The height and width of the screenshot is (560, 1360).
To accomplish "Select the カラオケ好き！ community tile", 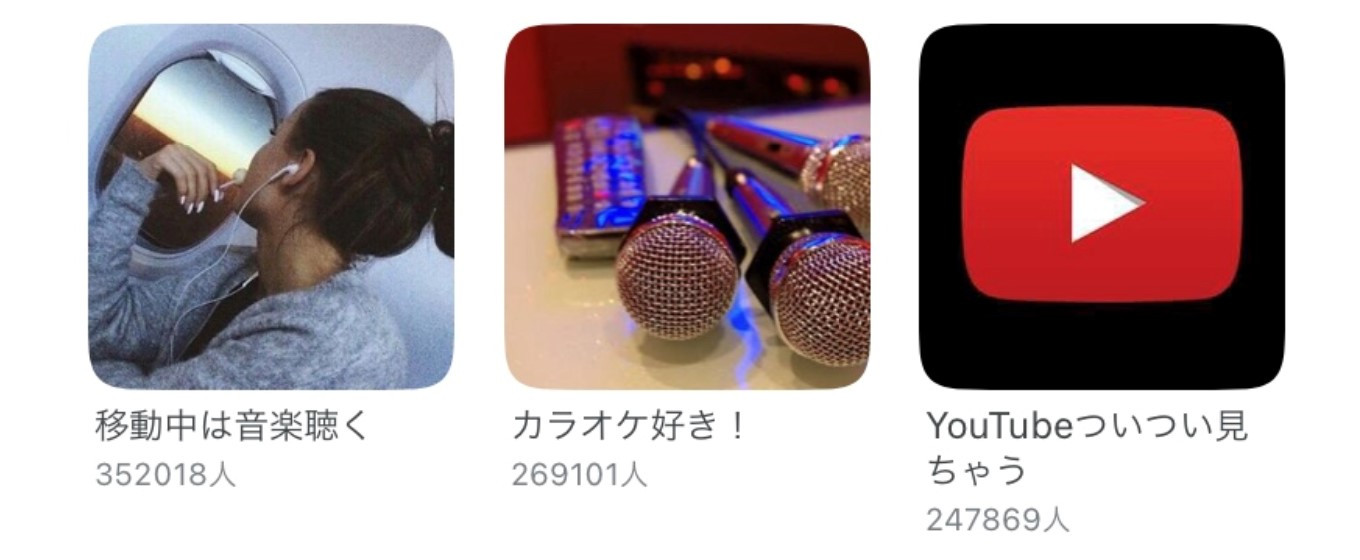I will point(687,207).
